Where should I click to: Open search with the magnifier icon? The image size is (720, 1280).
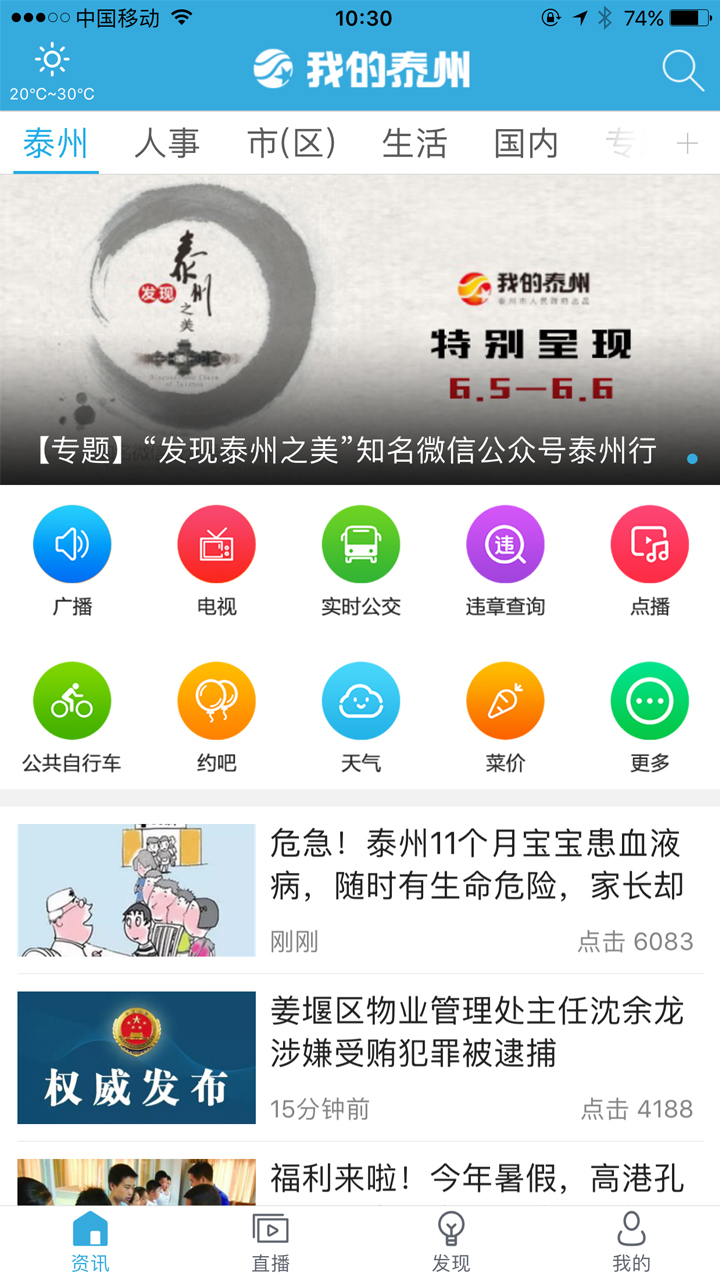[681, 70]
